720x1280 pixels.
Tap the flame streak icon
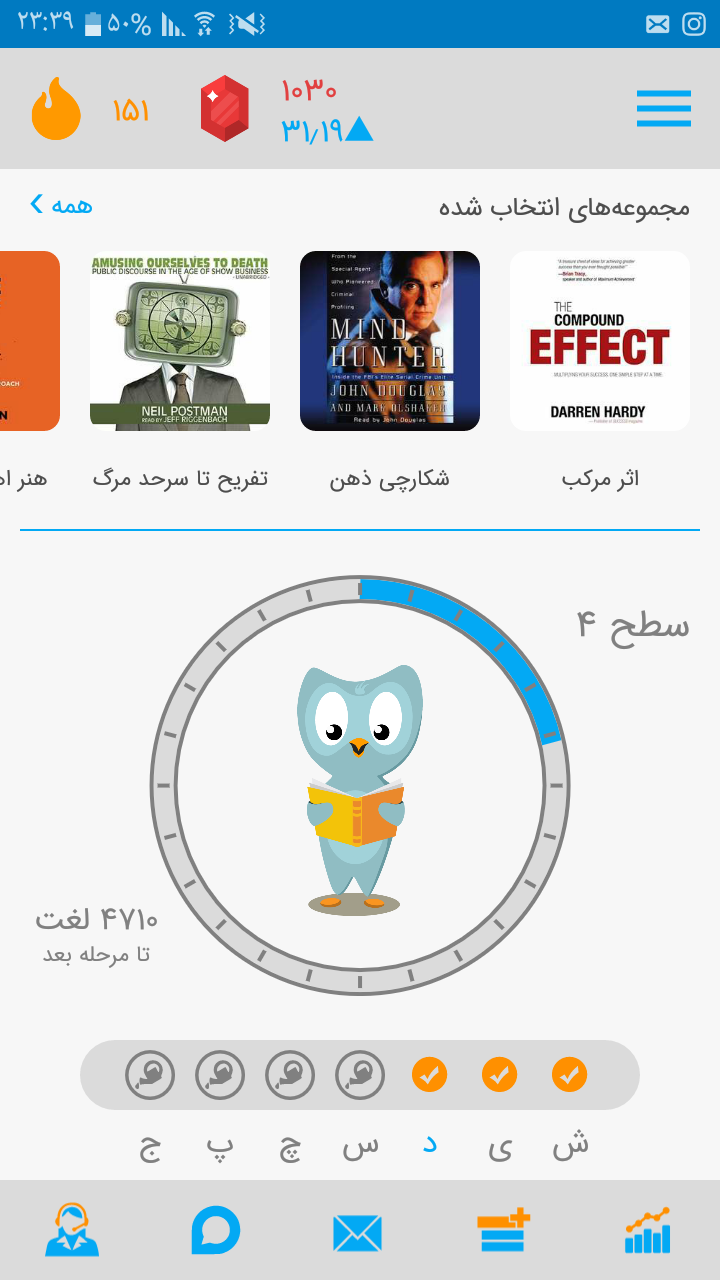point(56,108)
